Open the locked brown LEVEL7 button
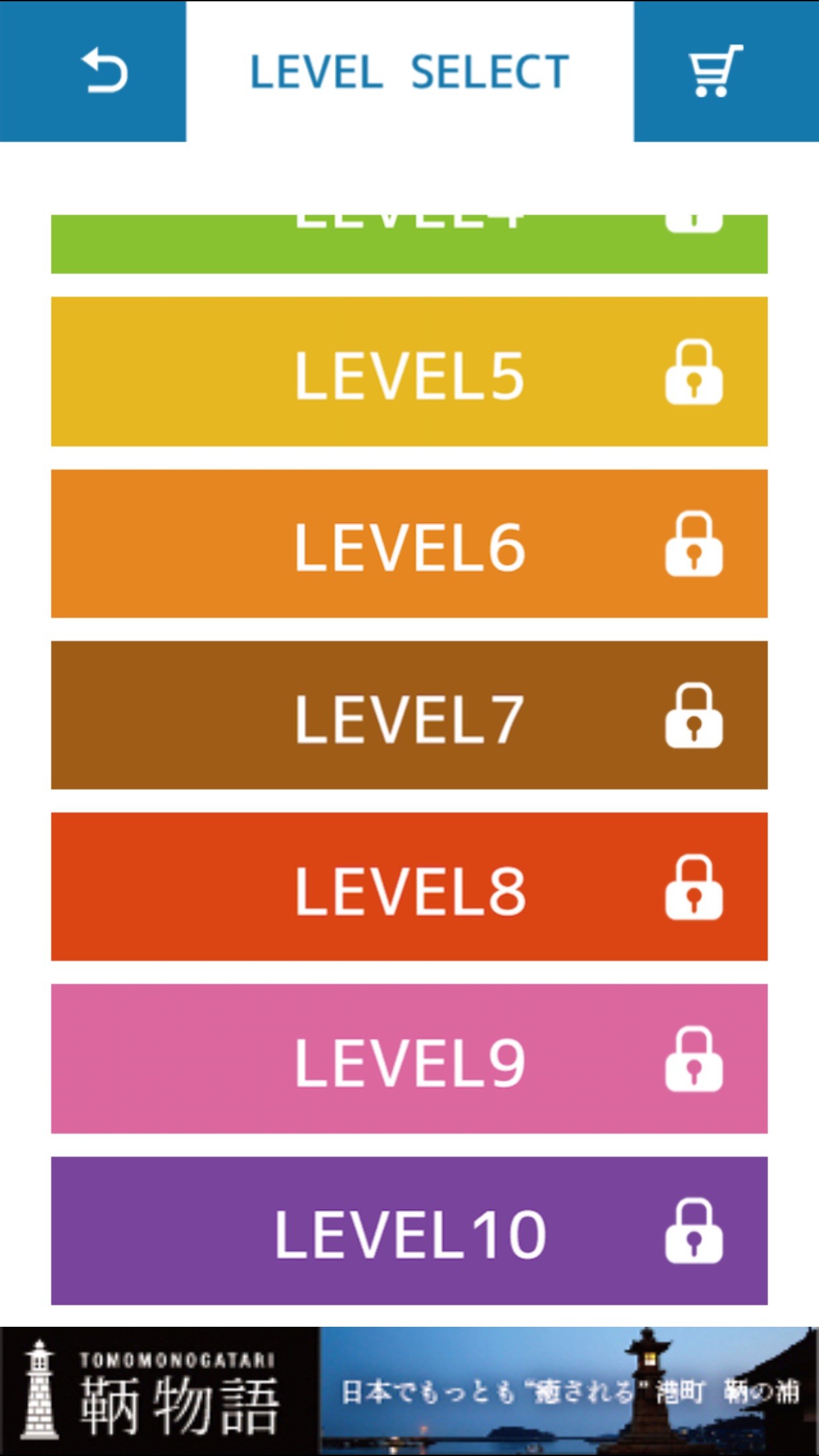 click(x=409, y=715)
